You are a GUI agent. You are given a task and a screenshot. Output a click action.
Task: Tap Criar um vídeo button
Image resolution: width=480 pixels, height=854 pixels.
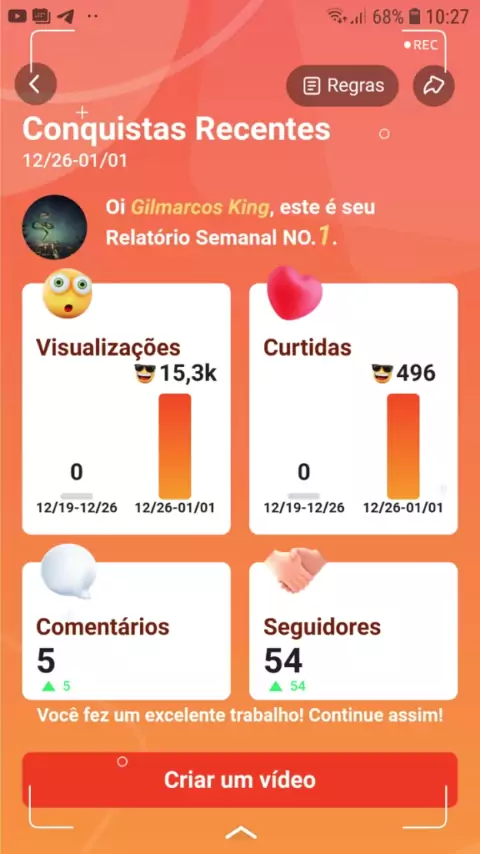(x=240, y=779)
